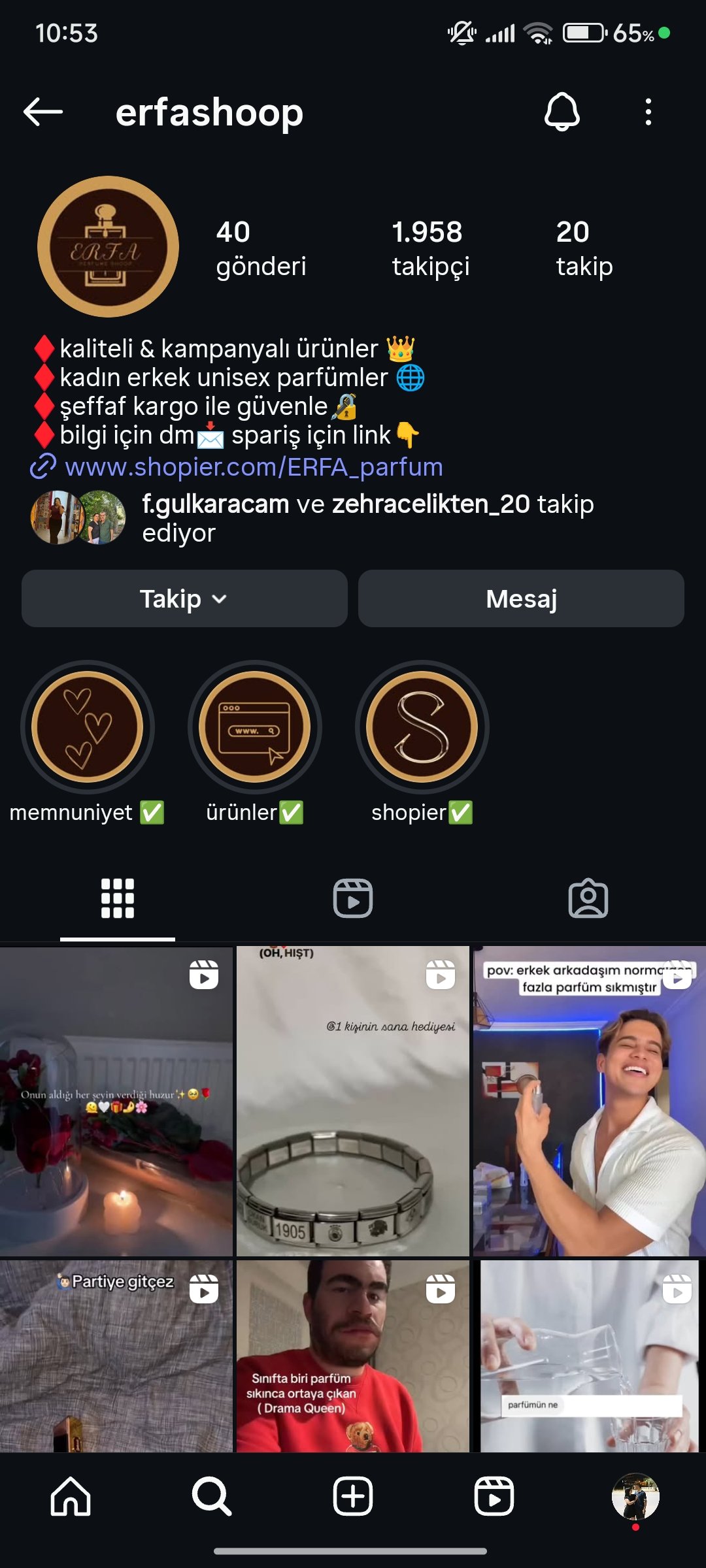Expand the Takip following dropdown
The image size is (706, 1568).
[x=184, y=598]
